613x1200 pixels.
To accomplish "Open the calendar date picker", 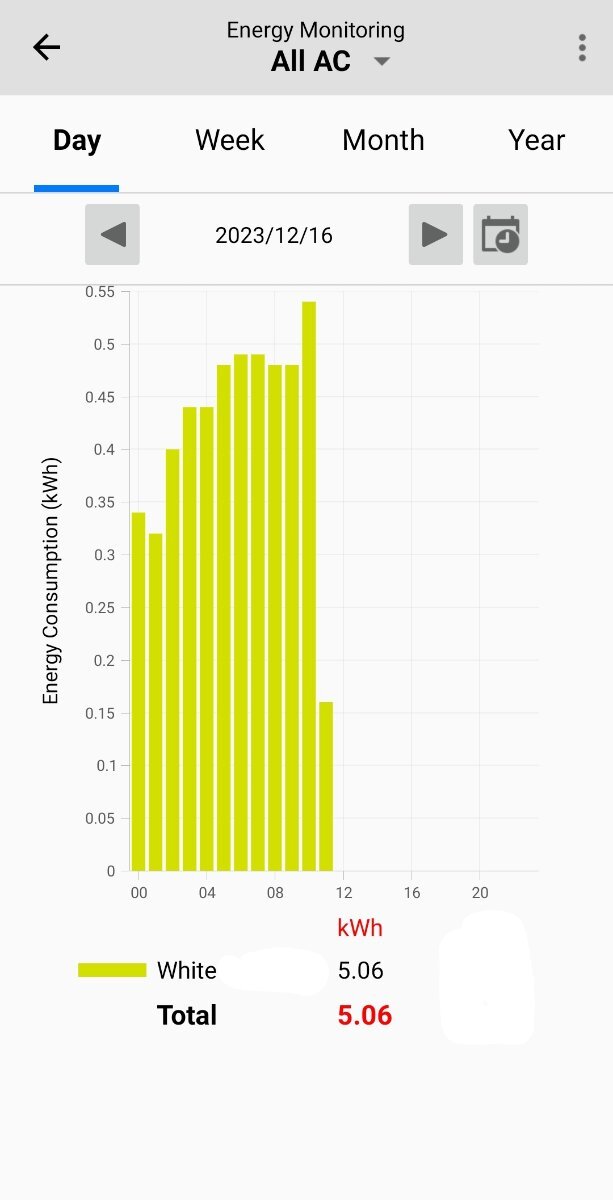I will (x=500, y=235).
